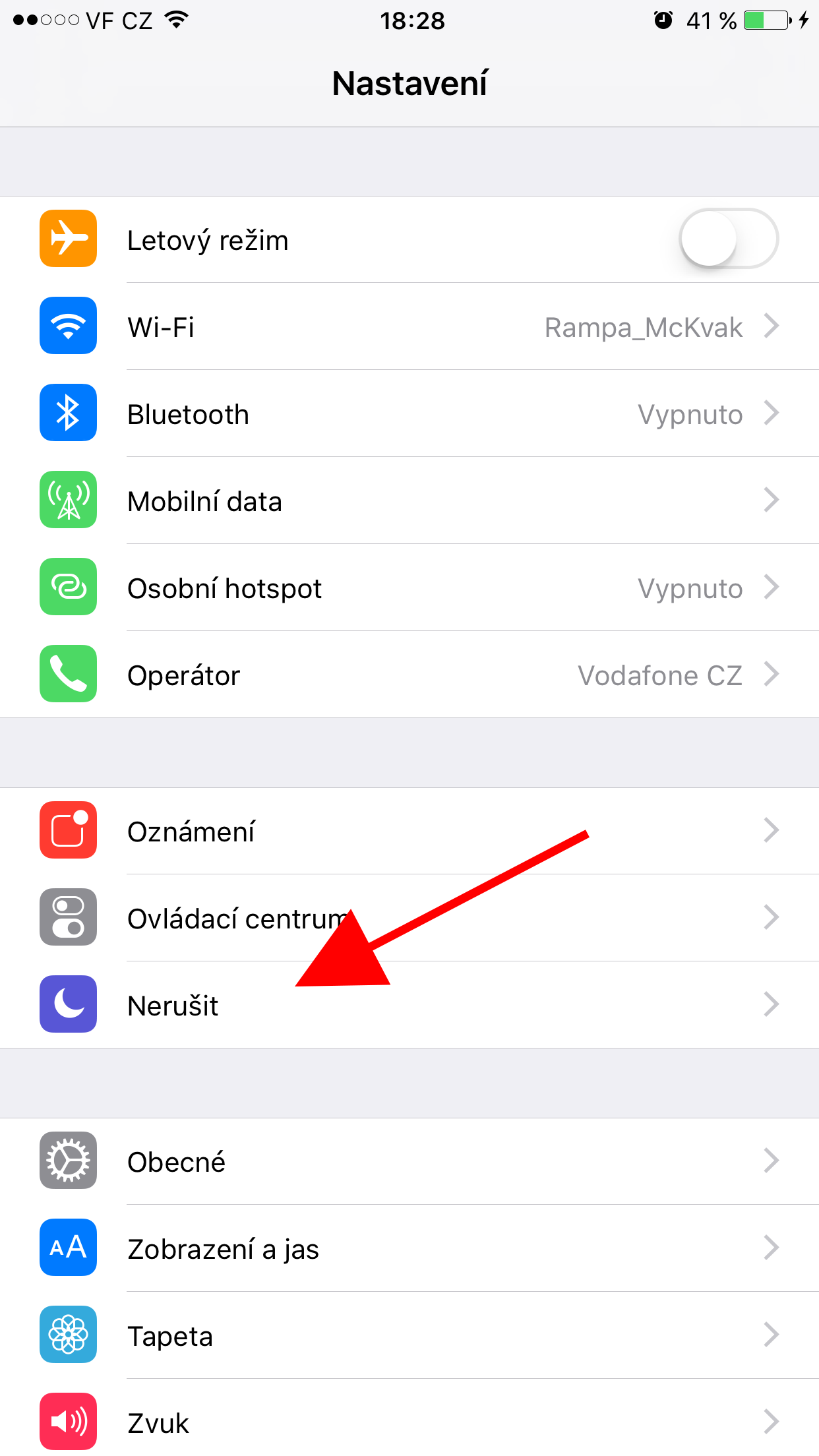The height and width of the screenshot is (1456, 819).
Task: Open Zobrazení a jas settings
Action: 409,1248
